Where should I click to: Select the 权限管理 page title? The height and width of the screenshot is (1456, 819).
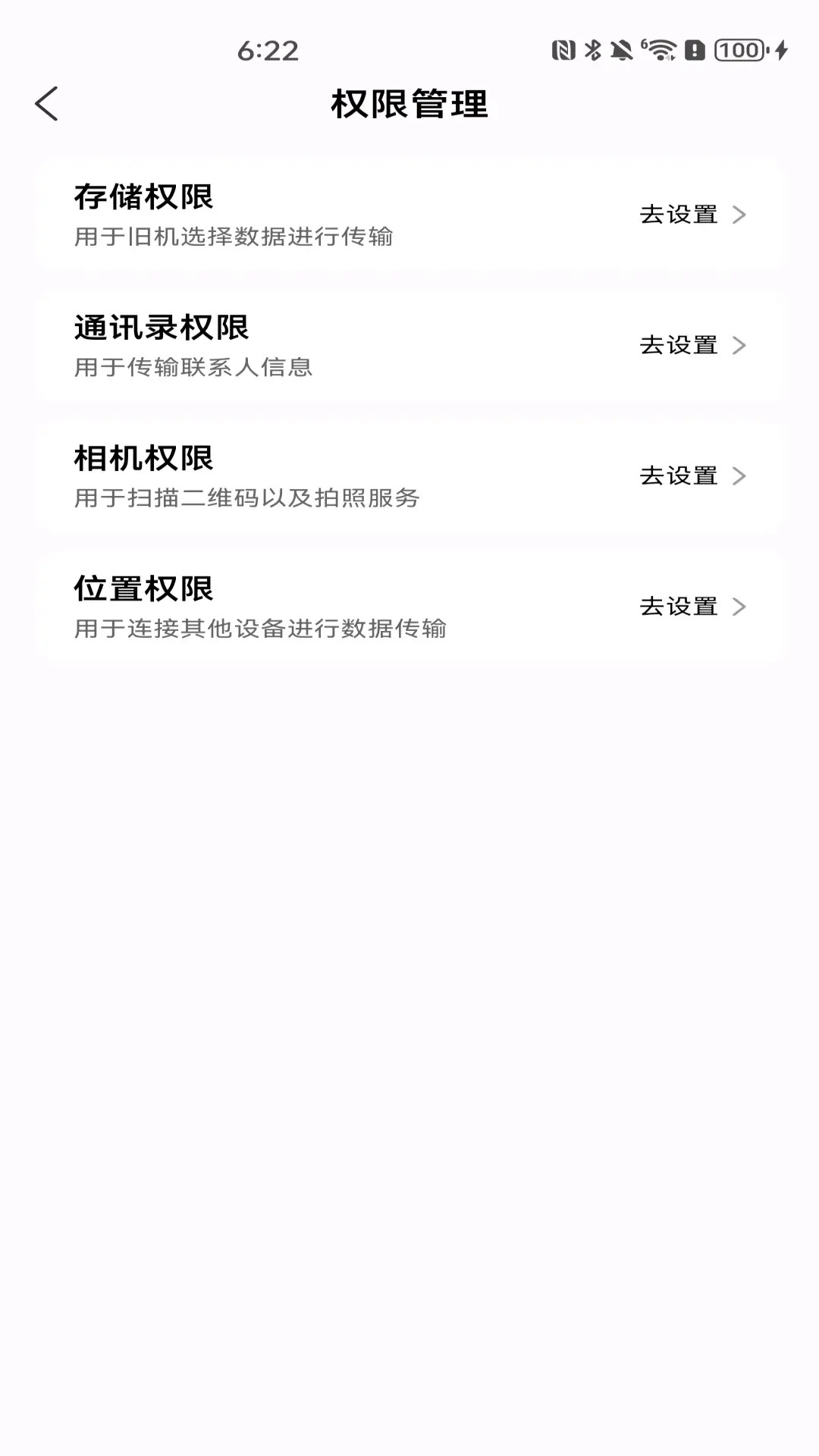pos(409,105)
